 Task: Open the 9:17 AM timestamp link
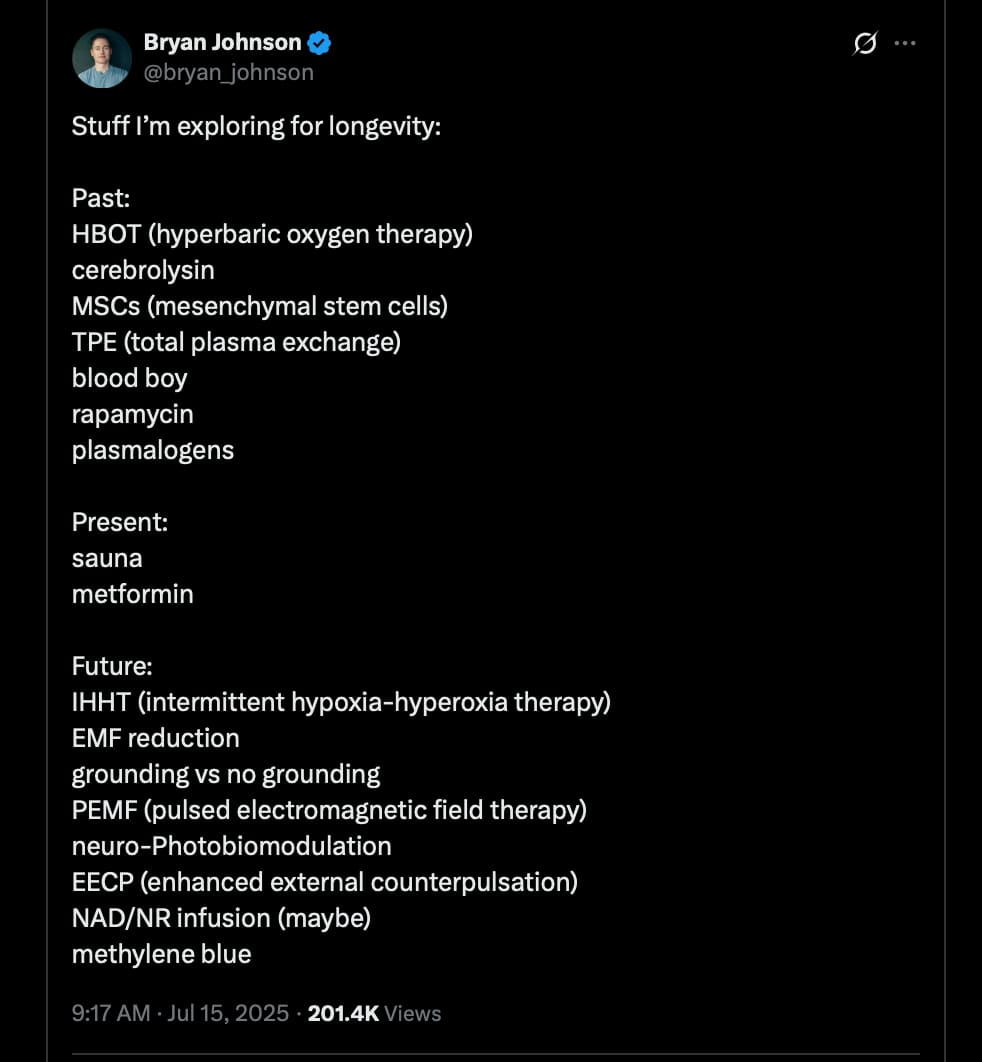click(x=111, y=1013)
